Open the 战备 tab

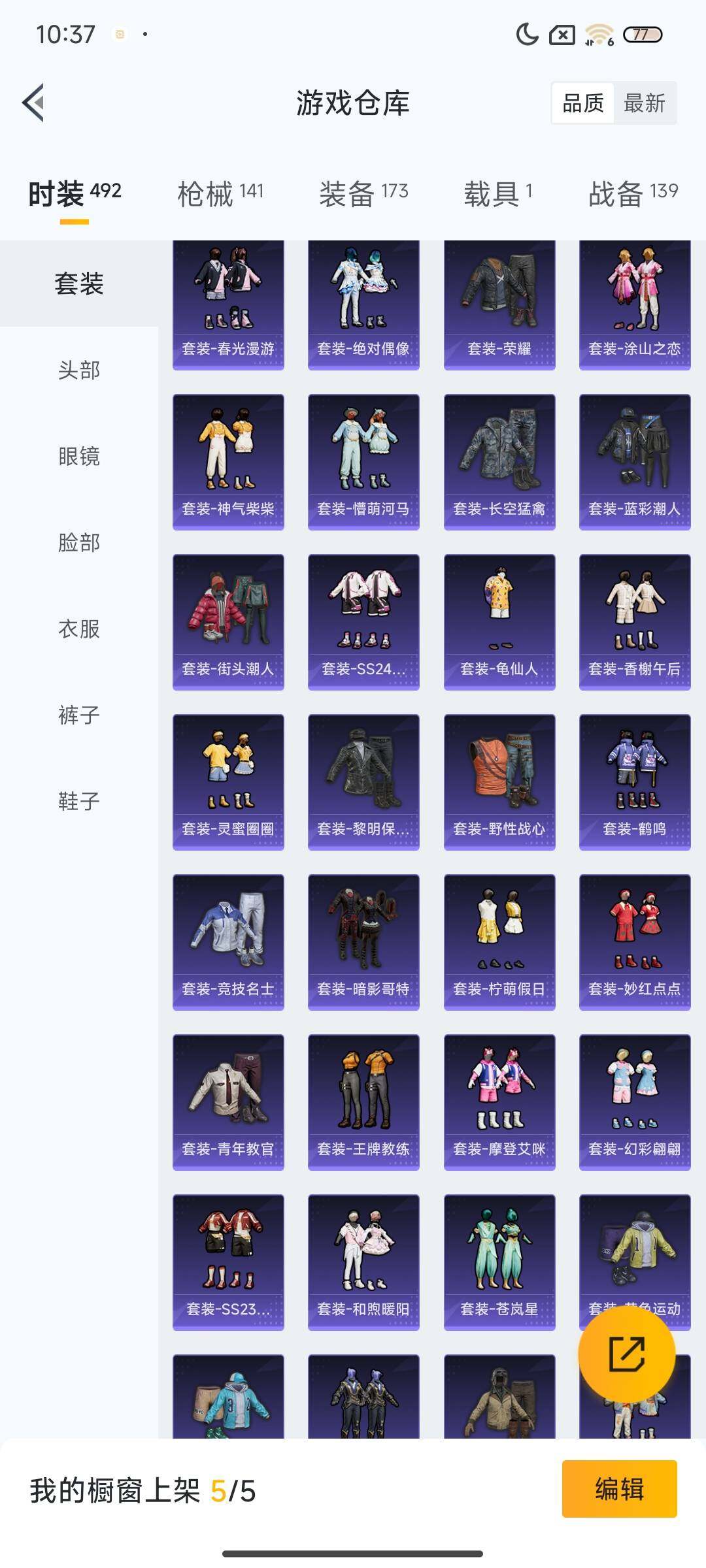tap(633, 193)
